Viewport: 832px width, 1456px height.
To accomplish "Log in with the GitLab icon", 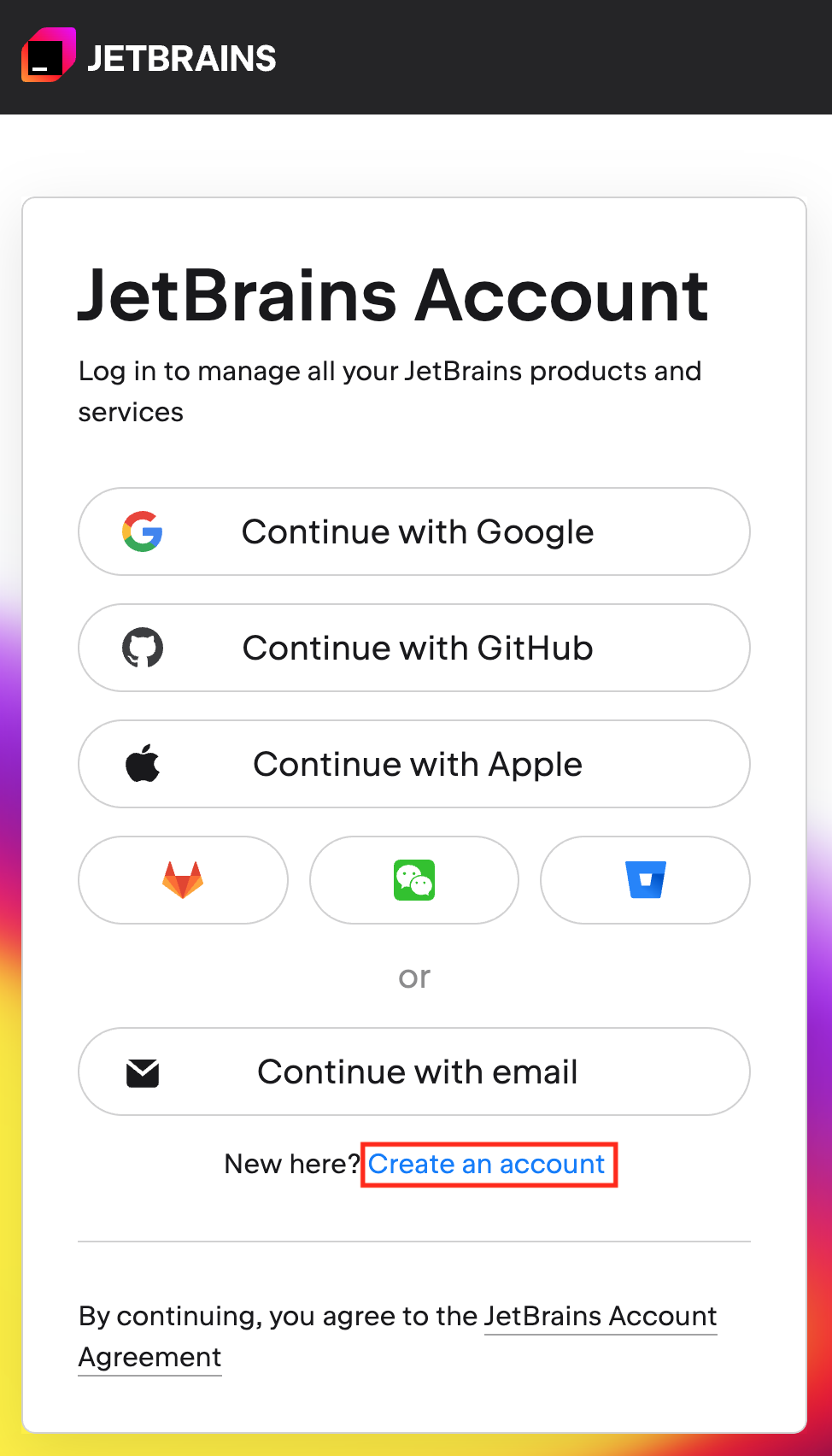I will pos(183,880).
